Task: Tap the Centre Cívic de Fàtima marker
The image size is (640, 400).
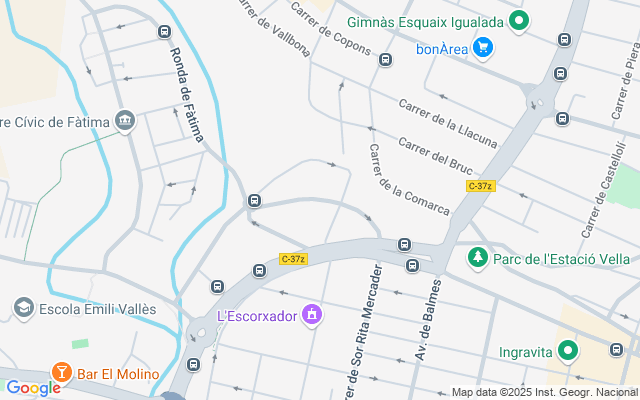Action: click(x=125, y=122)
